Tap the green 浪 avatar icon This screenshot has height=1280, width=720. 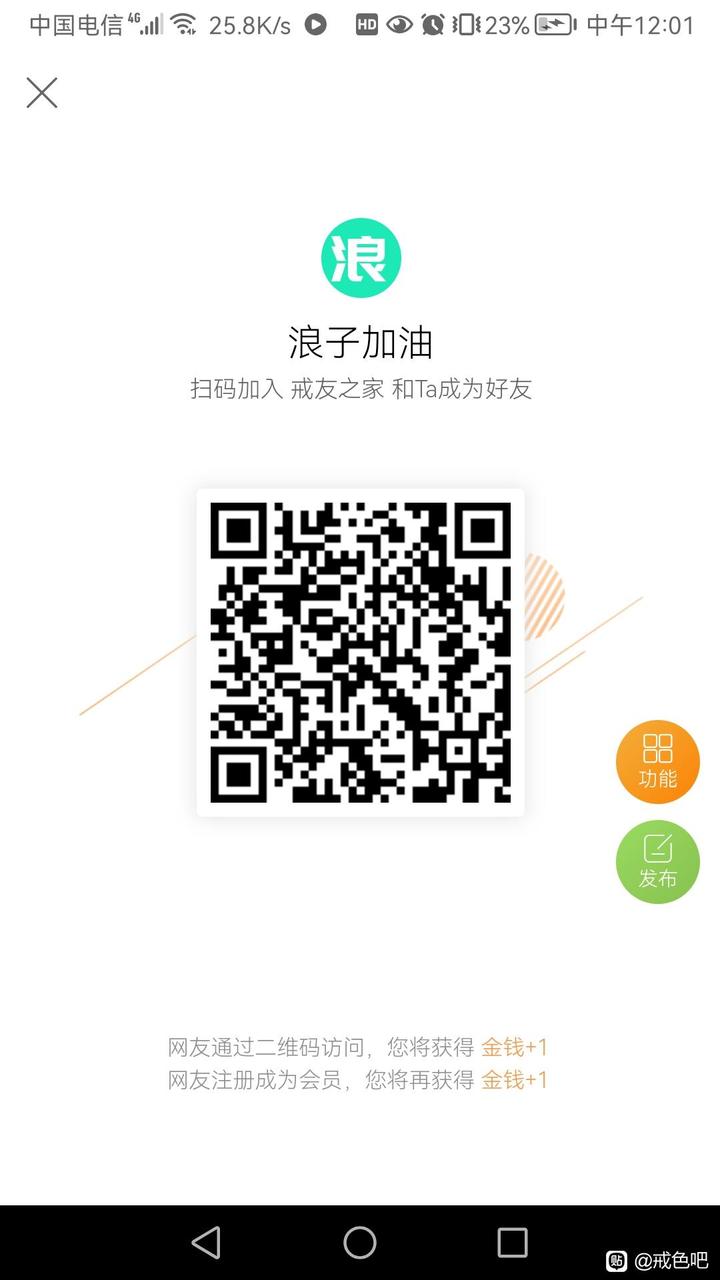(360, 257)
